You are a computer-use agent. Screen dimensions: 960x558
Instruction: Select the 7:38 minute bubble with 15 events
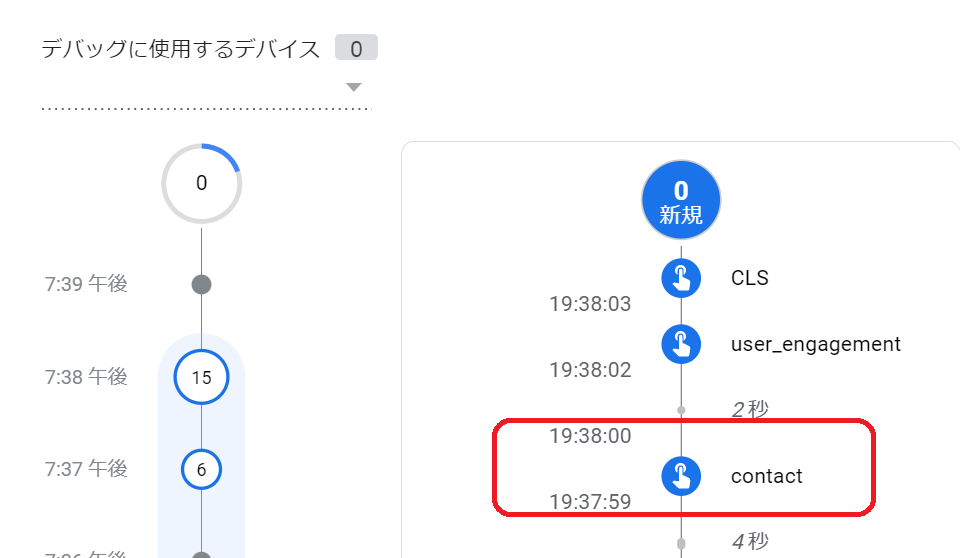(x=201, y=377)
